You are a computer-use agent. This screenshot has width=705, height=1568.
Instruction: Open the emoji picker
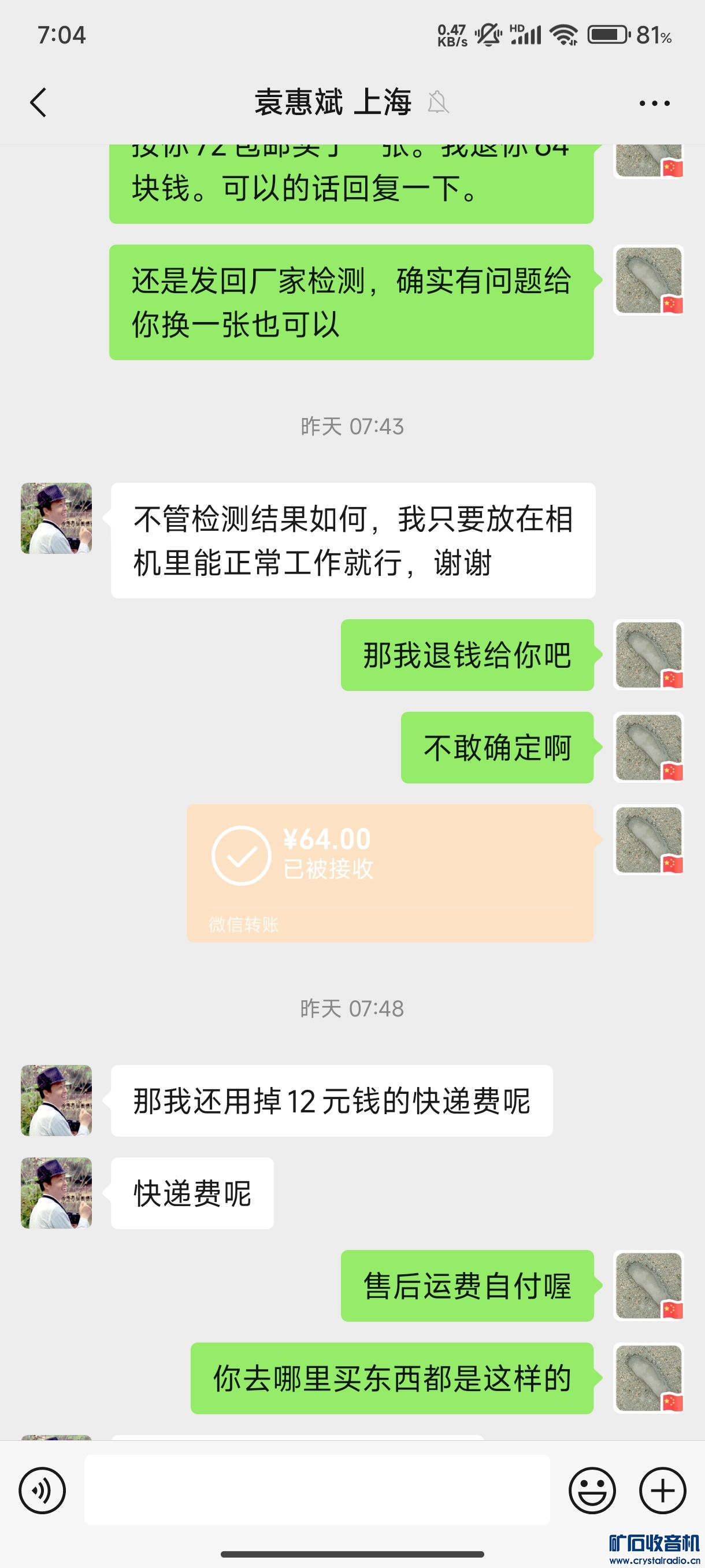point(592,1490)
